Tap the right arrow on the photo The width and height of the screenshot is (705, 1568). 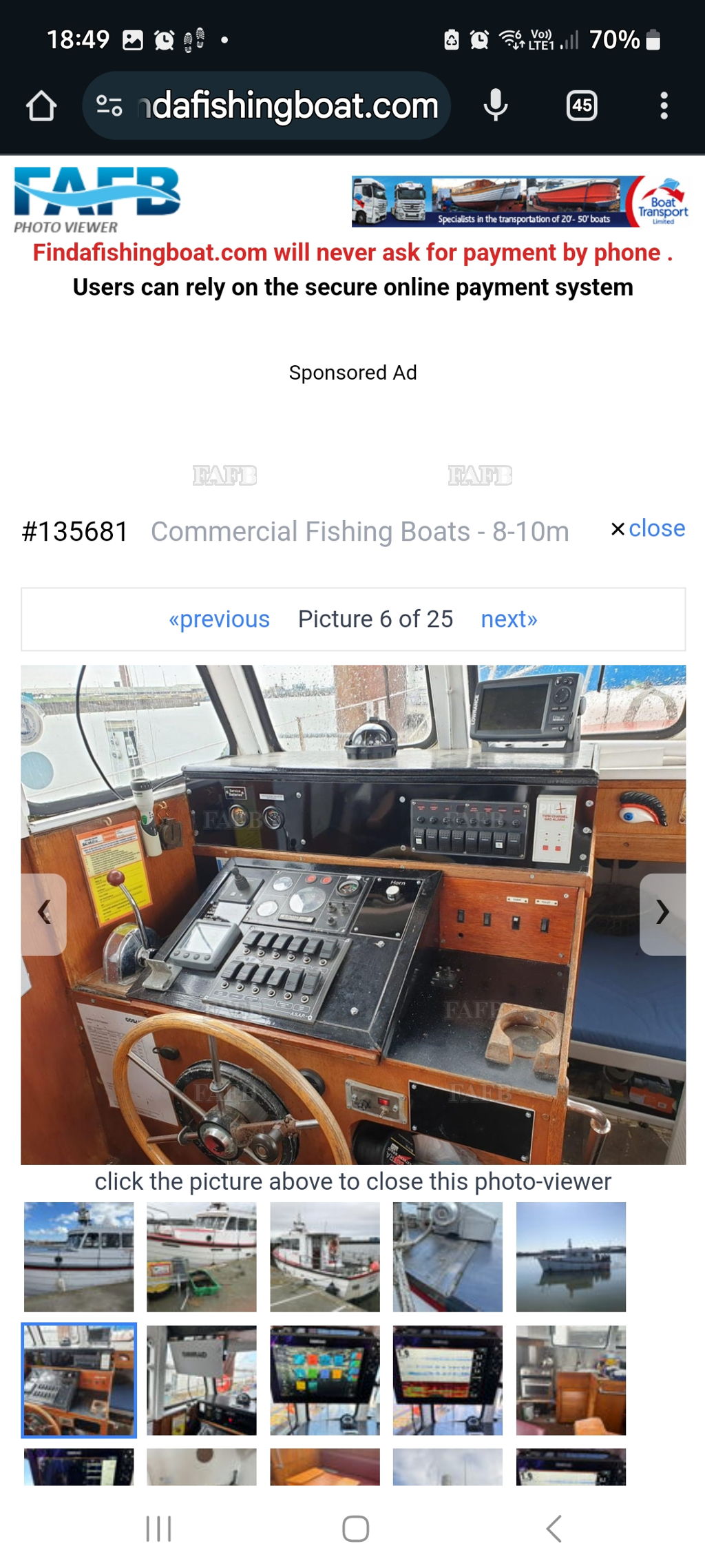click(x=662, y=914)
